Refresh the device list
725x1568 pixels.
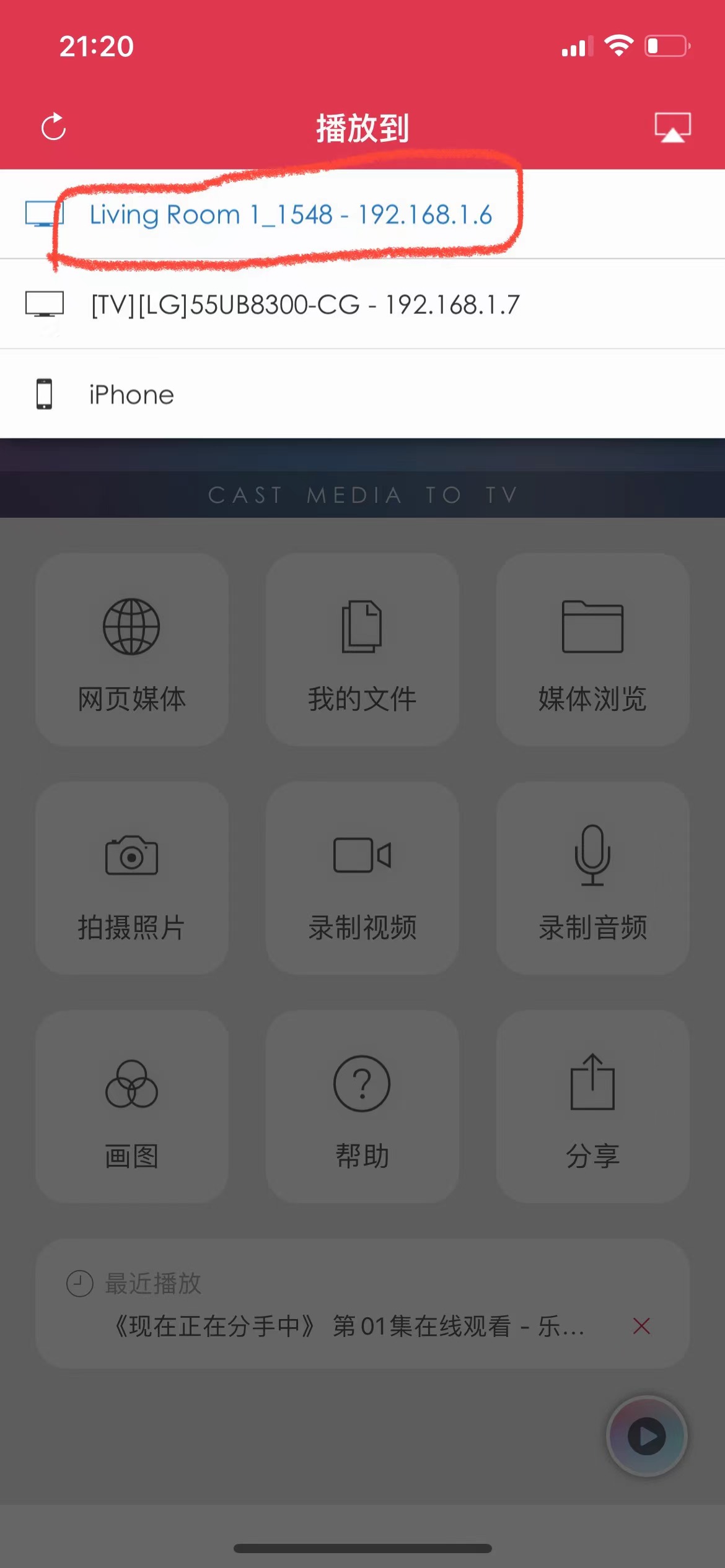(53, 127)
